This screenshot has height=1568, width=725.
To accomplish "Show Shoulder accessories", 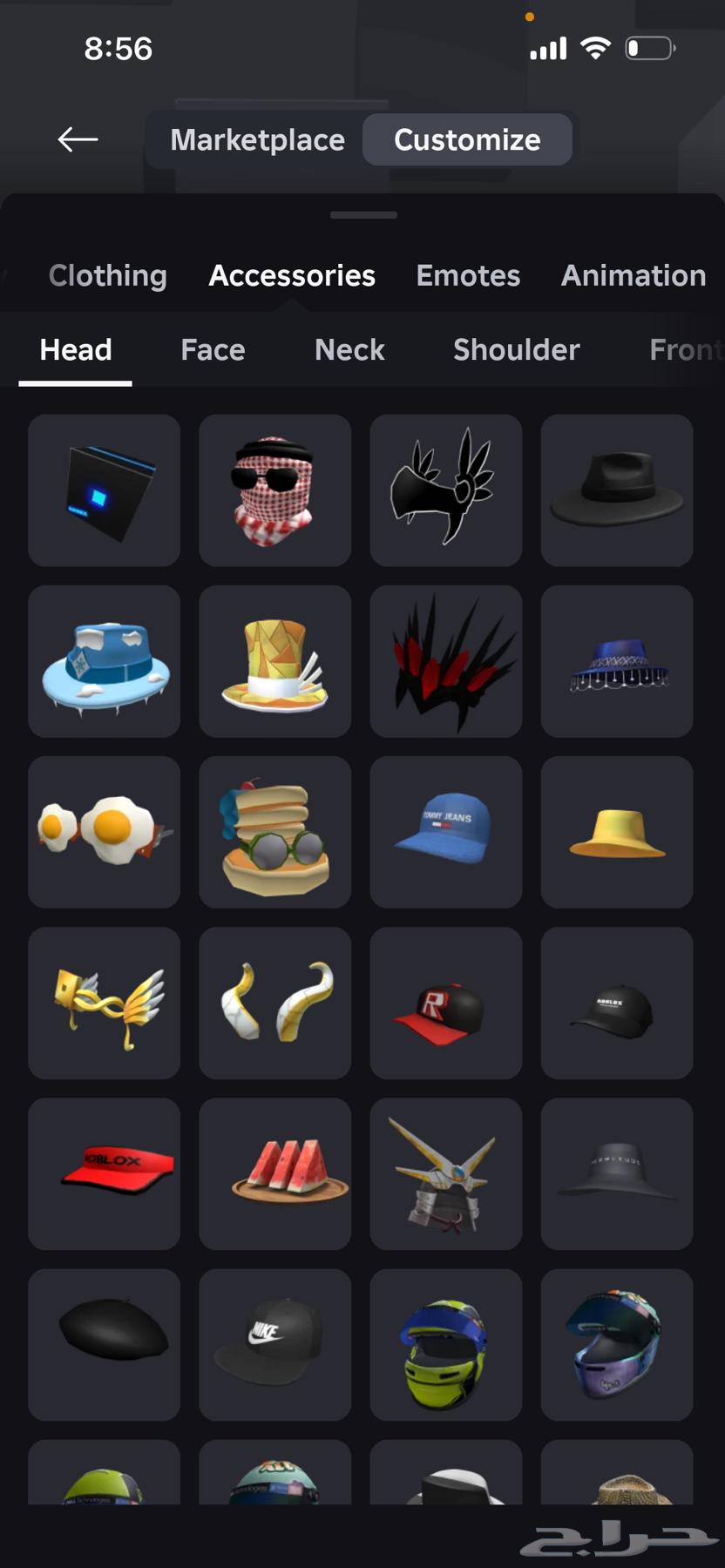I will [516, 349].
